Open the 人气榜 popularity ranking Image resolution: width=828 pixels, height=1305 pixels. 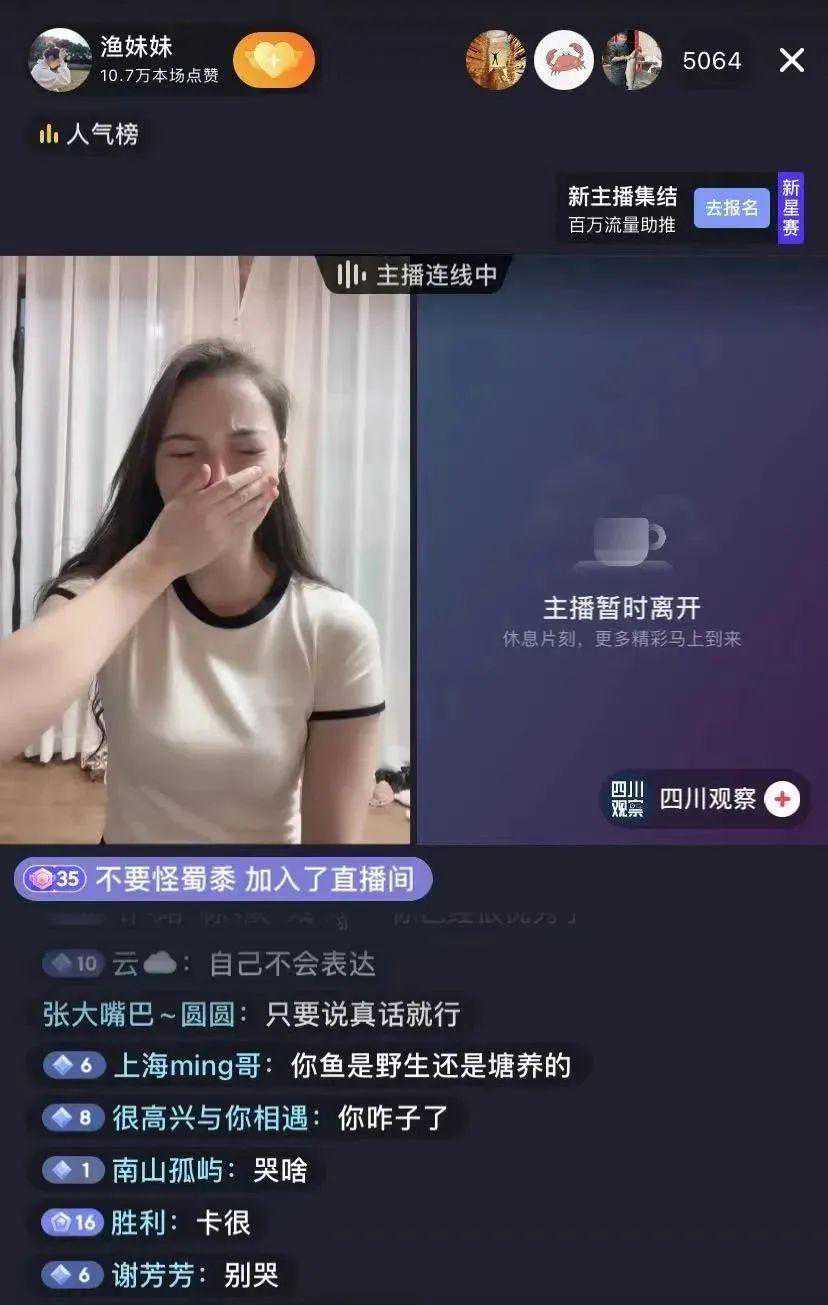[89, 134]
